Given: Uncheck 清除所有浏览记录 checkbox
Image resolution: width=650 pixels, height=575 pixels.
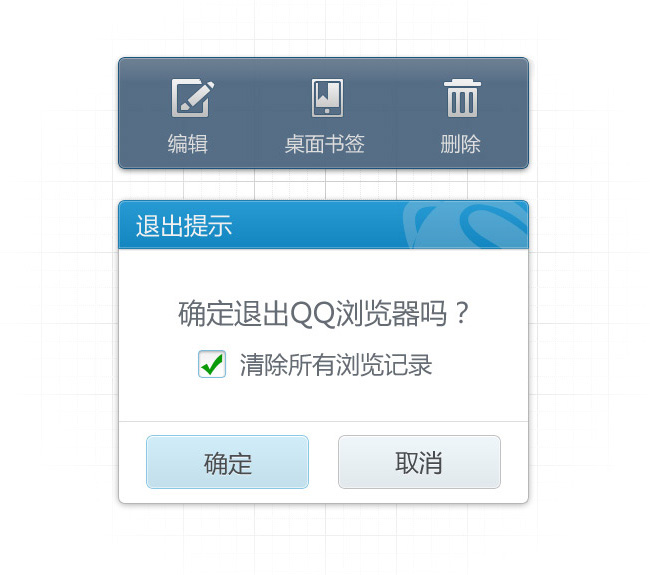Looking at the screenshot, I should coord(212,364).
